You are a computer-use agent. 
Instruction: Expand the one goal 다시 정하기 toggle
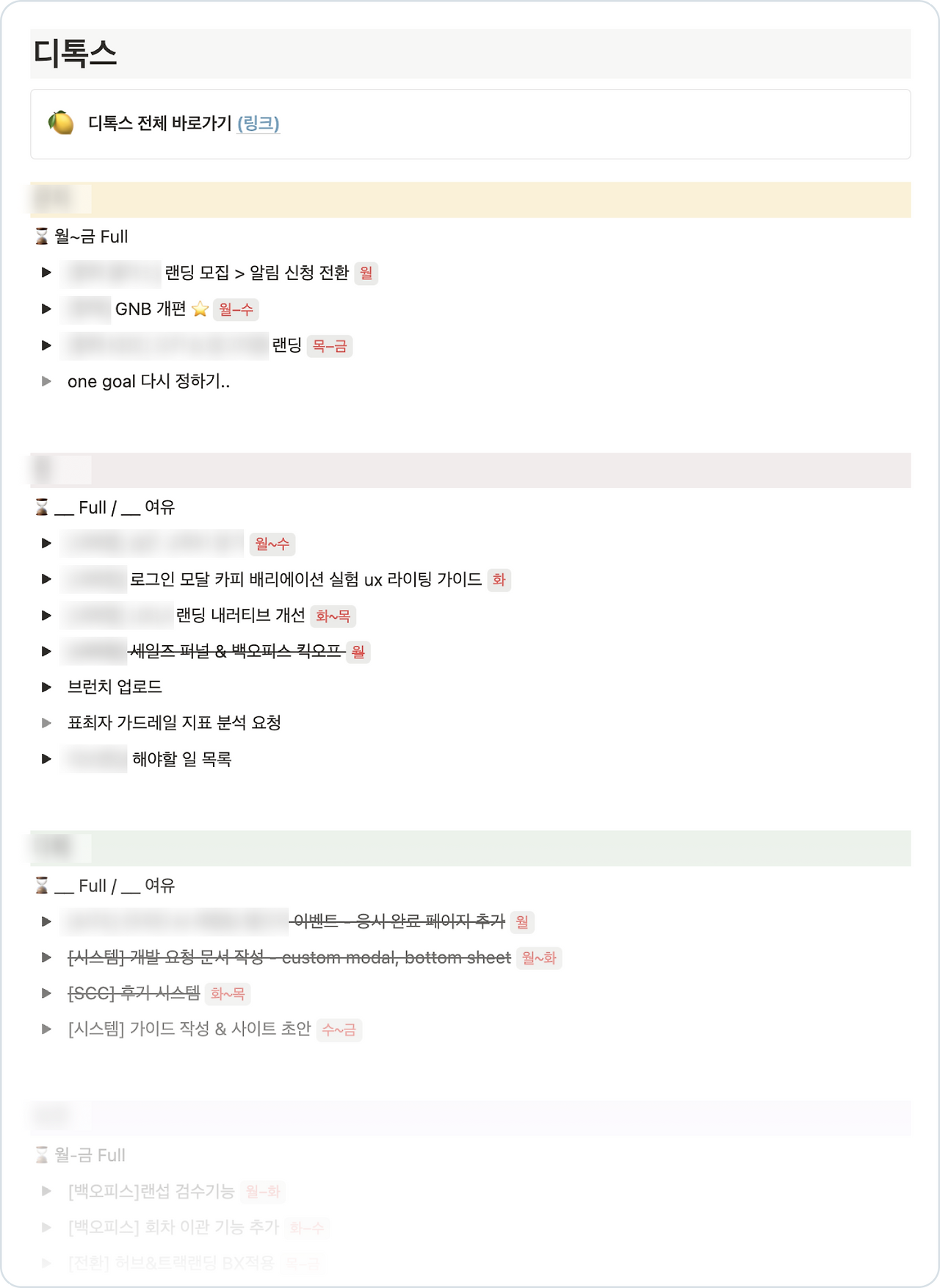tap(46, 381)
